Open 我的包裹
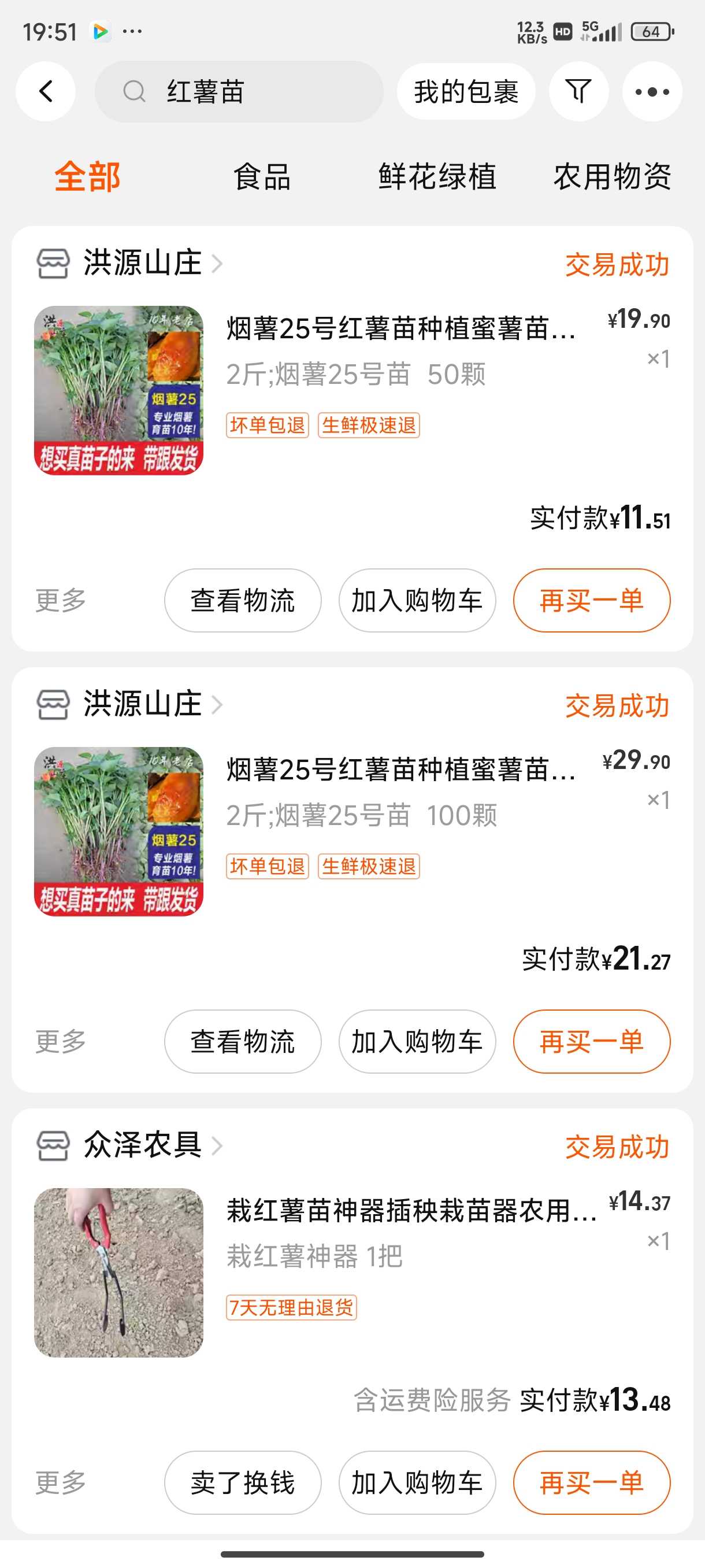This screenshot has width=705, height=1568. pyautogui.click(x=466, y=92)
